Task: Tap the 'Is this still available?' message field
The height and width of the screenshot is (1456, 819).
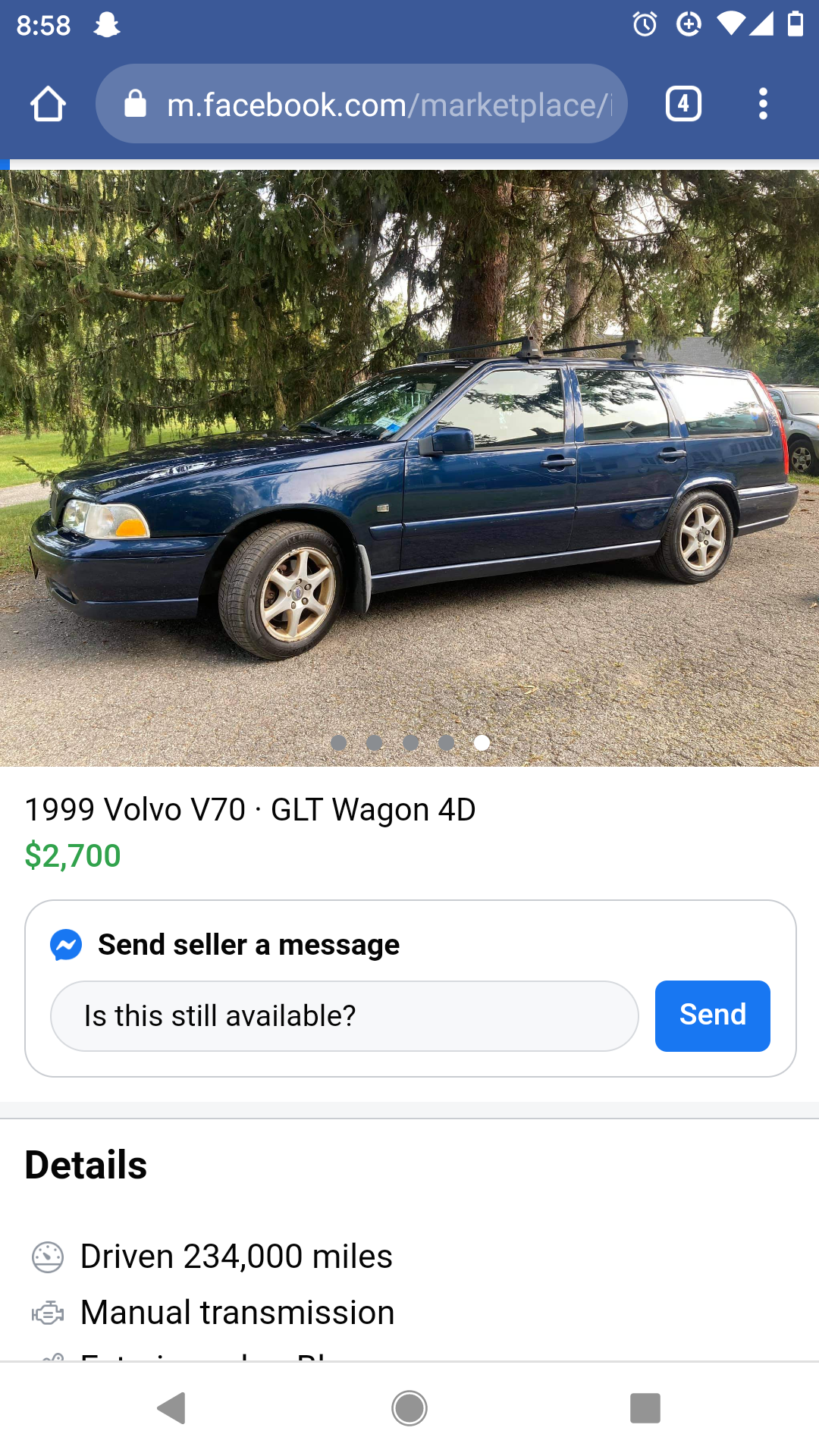Action: click(x=344, y=1015)
